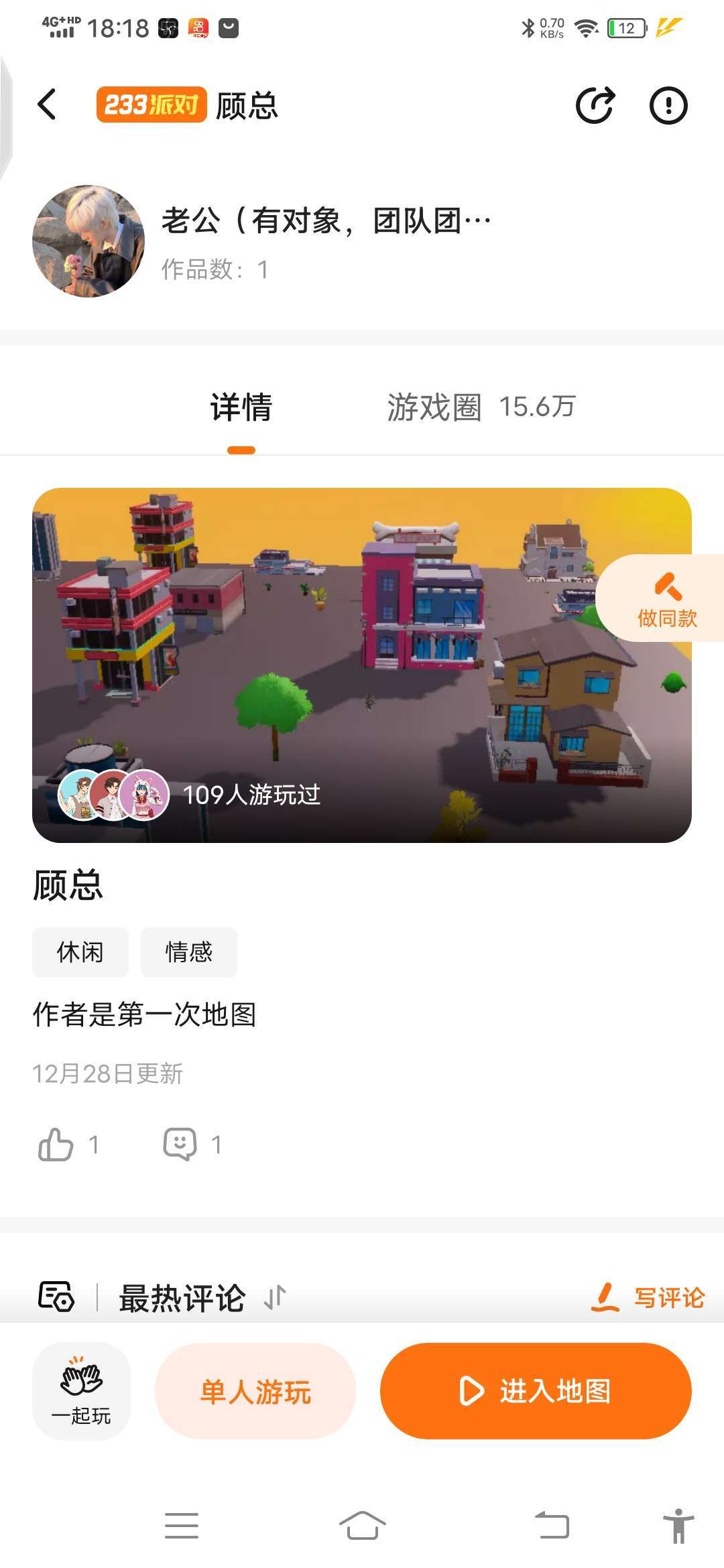The image size is (724, 1568).
Task: Tap the 一起玩 button
Action: pos(81,1391)
